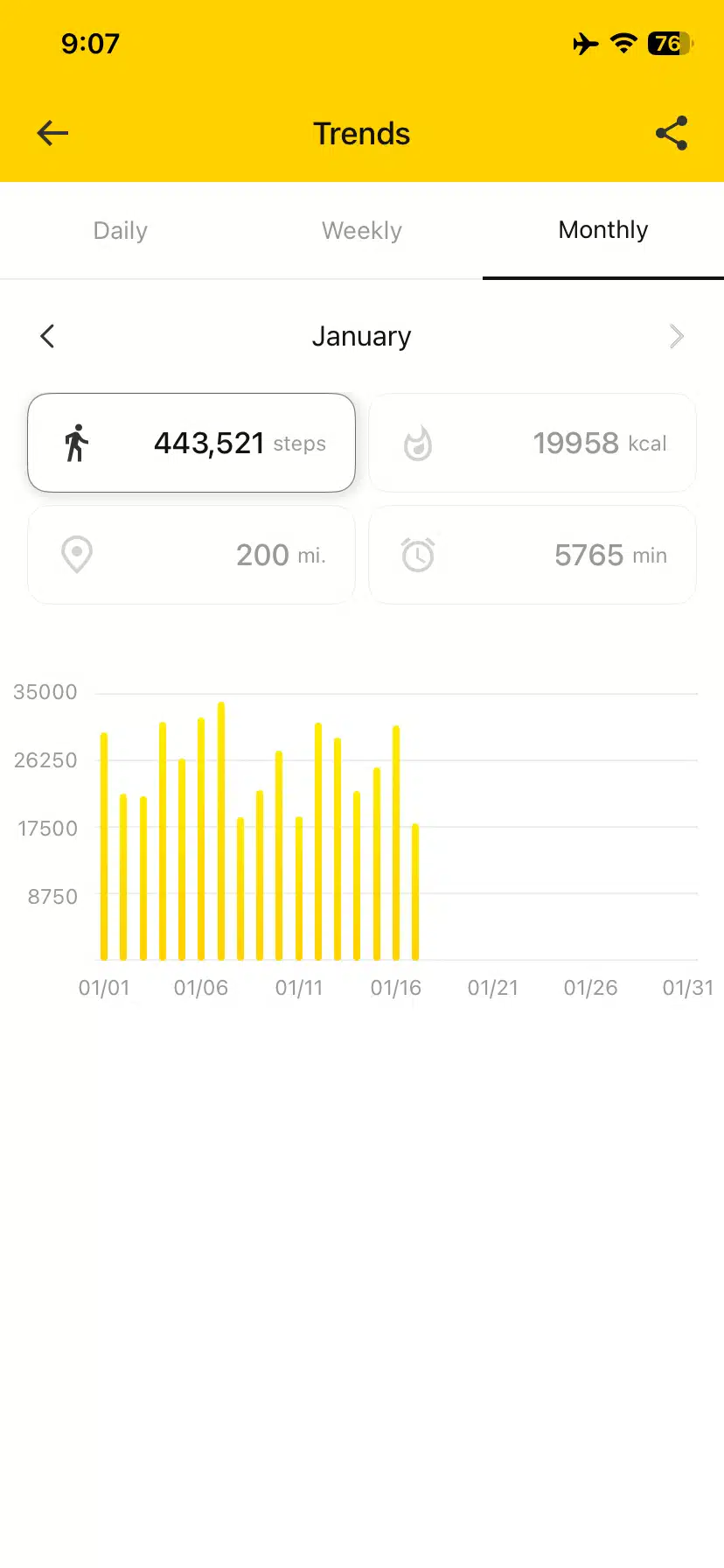Screen dimensions: 724x1568
Task: Show the 19958 kcal calories chart
Action: pyautogui.click(x=533, y=443)
